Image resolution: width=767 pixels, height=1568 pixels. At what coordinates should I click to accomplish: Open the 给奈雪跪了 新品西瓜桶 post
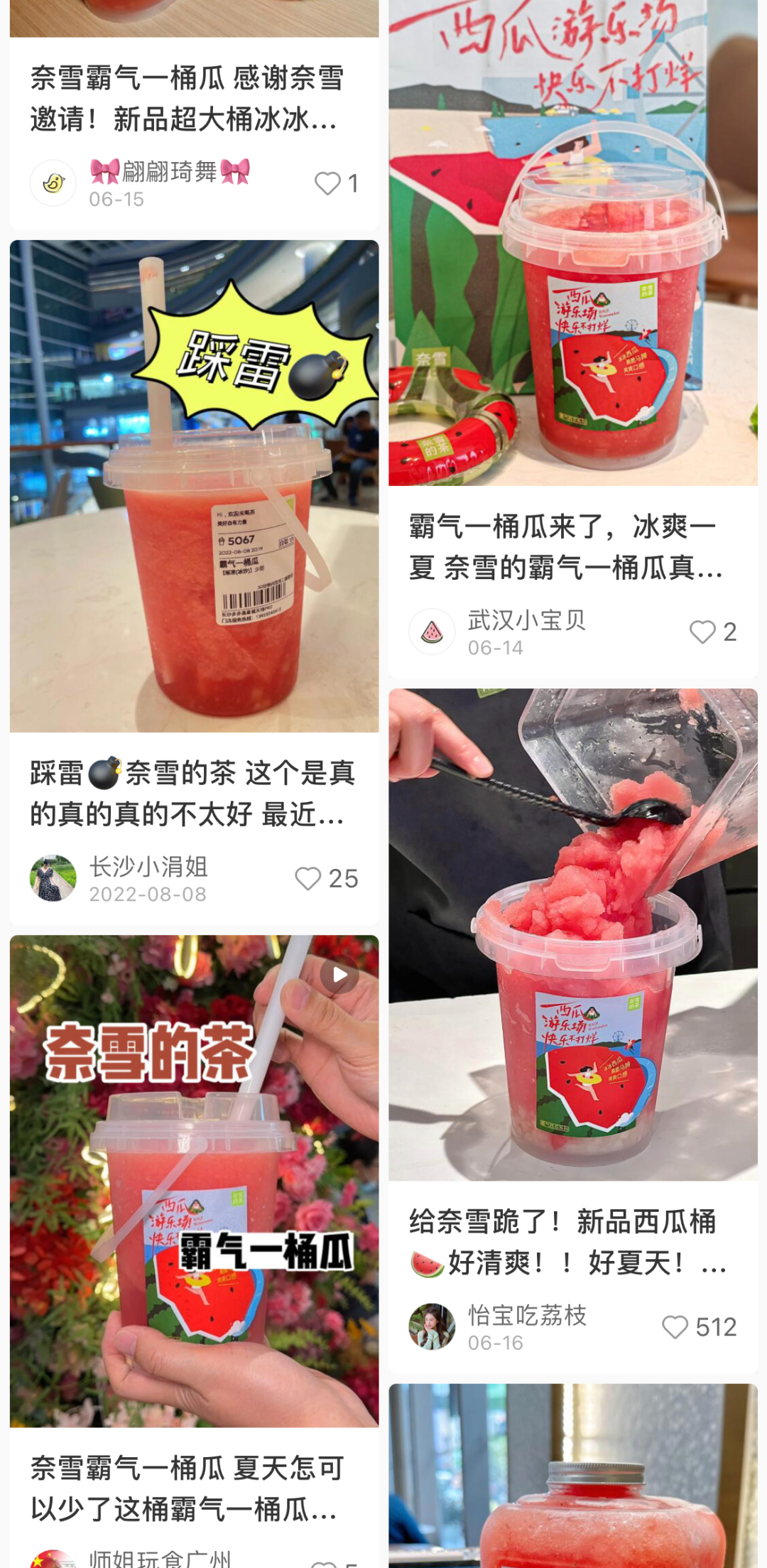click(572, 934)
